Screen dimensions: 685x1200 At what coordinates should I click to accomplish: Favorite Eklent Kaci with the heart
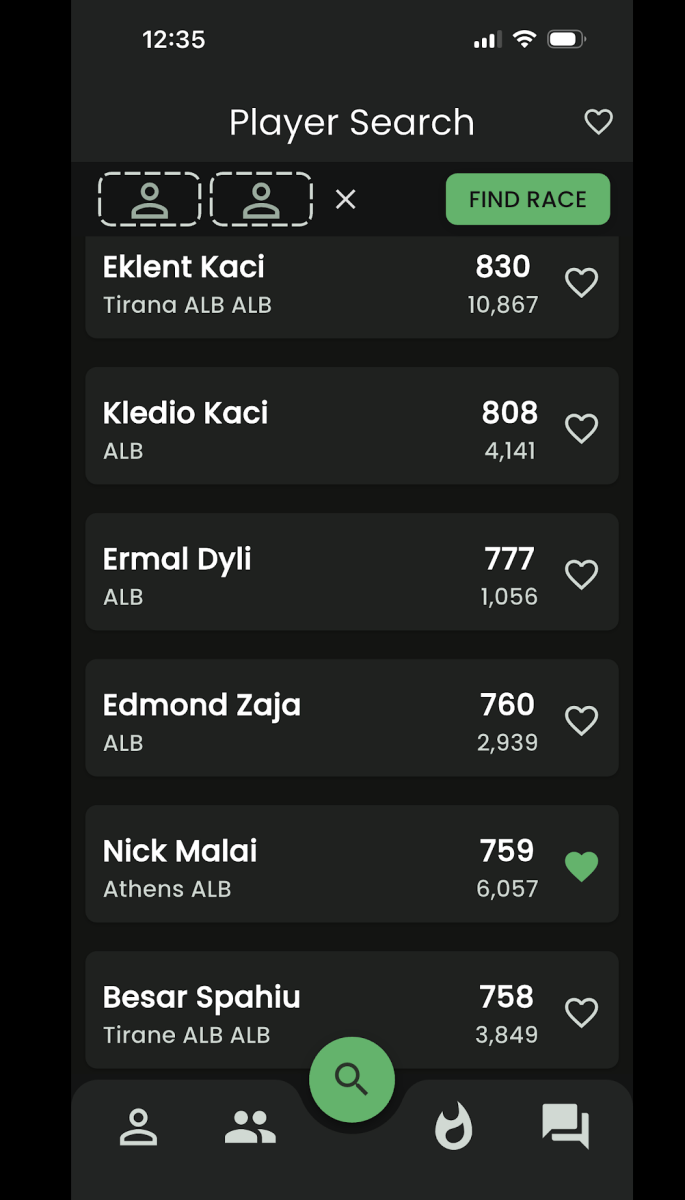(x=581, y=283)
